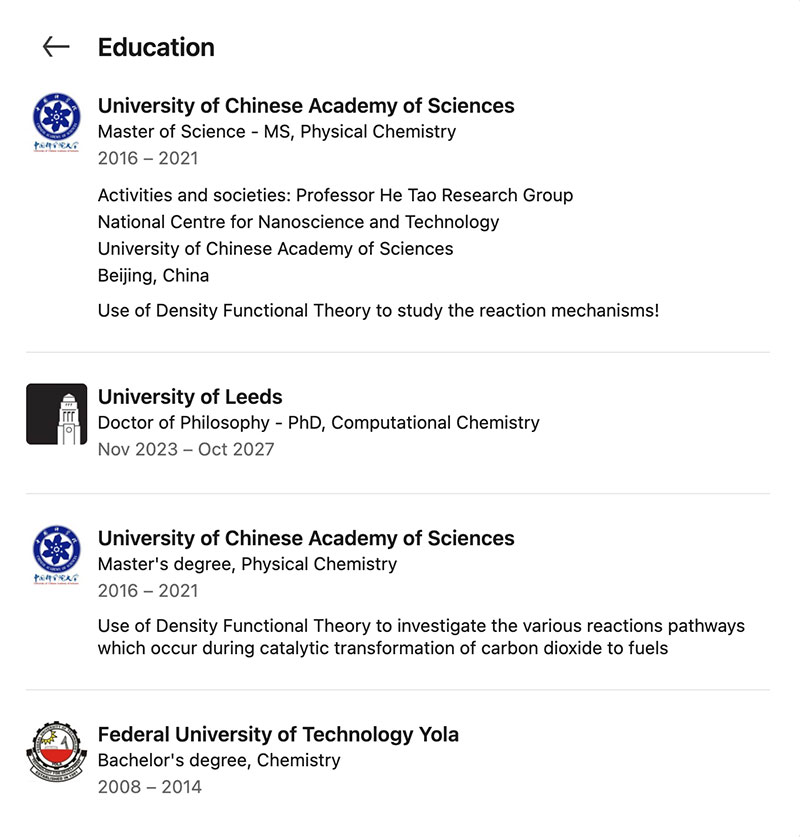Open Federal University of Technology Yola entry
This screenshot has width=800, height=837.
click(x=278, y=735)
